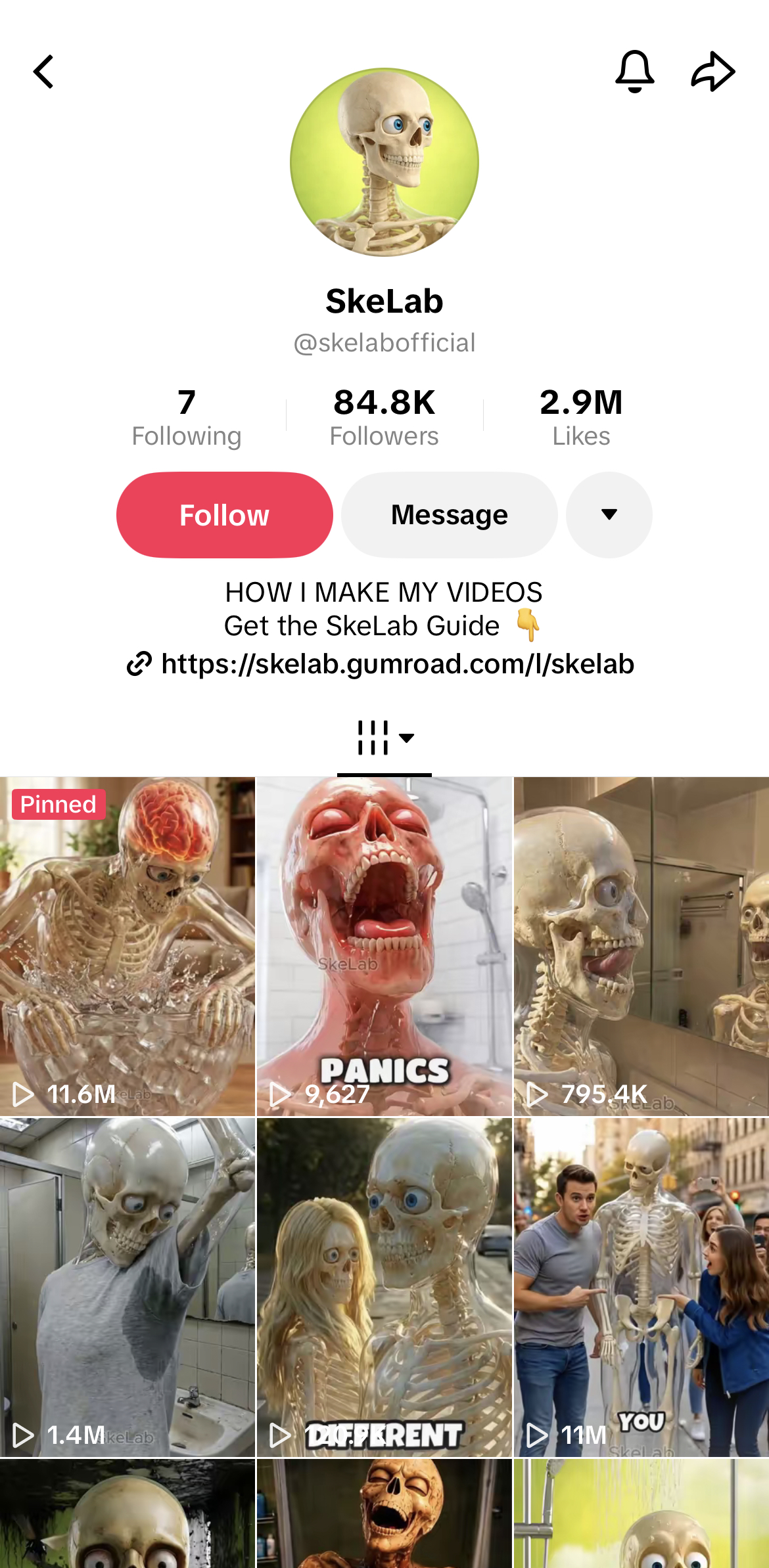Open the skelab.gumroad.com link
This screenshot has width=769, height=1568.
397,664
